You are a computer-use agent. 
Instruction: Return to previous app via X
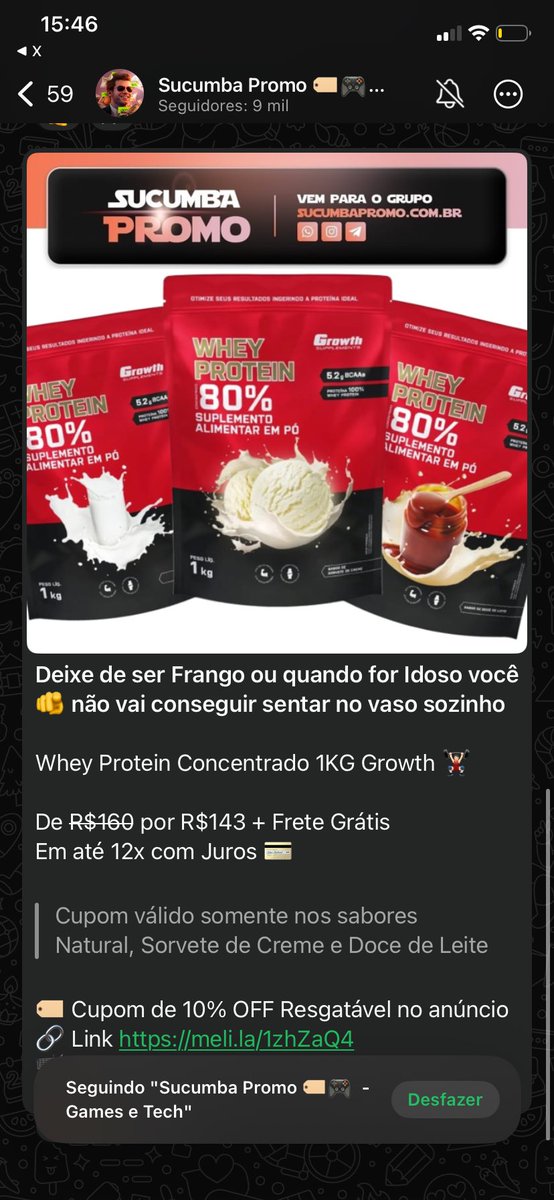pos(29,50)
